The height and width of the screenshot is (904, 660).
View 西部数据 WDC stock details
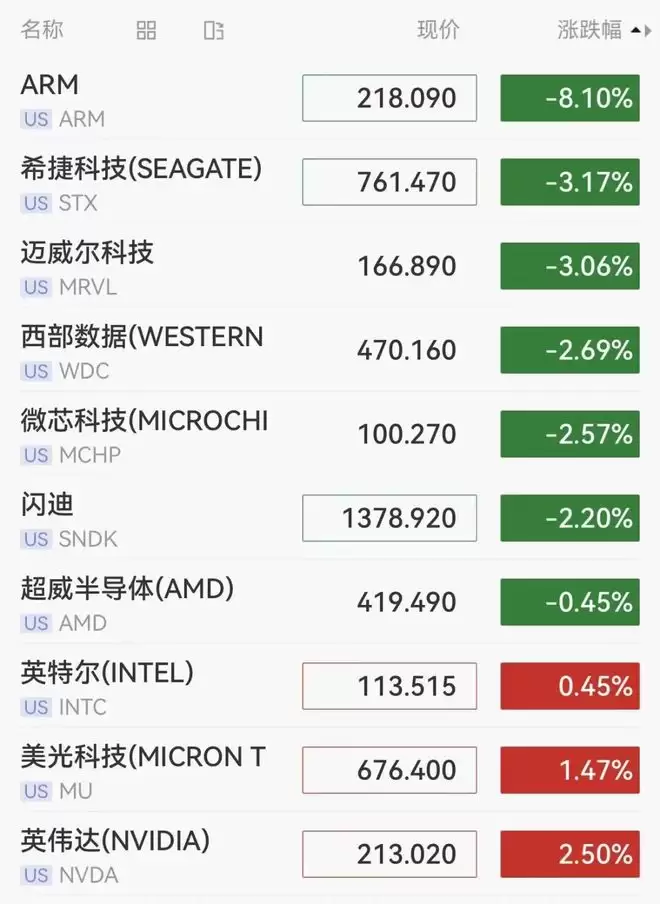[x=330, y=350]
